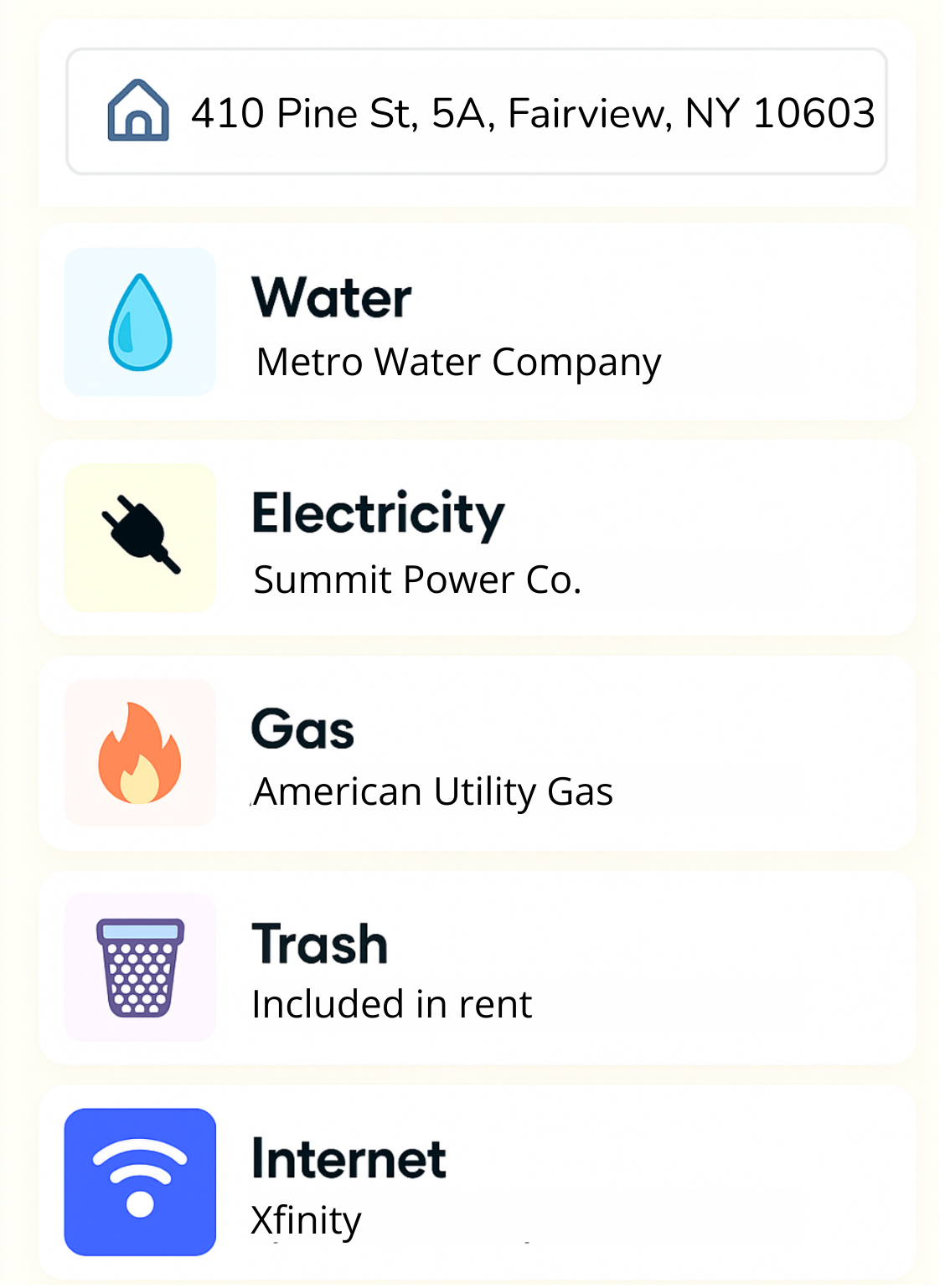This screenshot has height=1288, width=945.
Task: Select the Gas card for American Utility Gas
Action: pyautogui.click(x=476, y=753)
